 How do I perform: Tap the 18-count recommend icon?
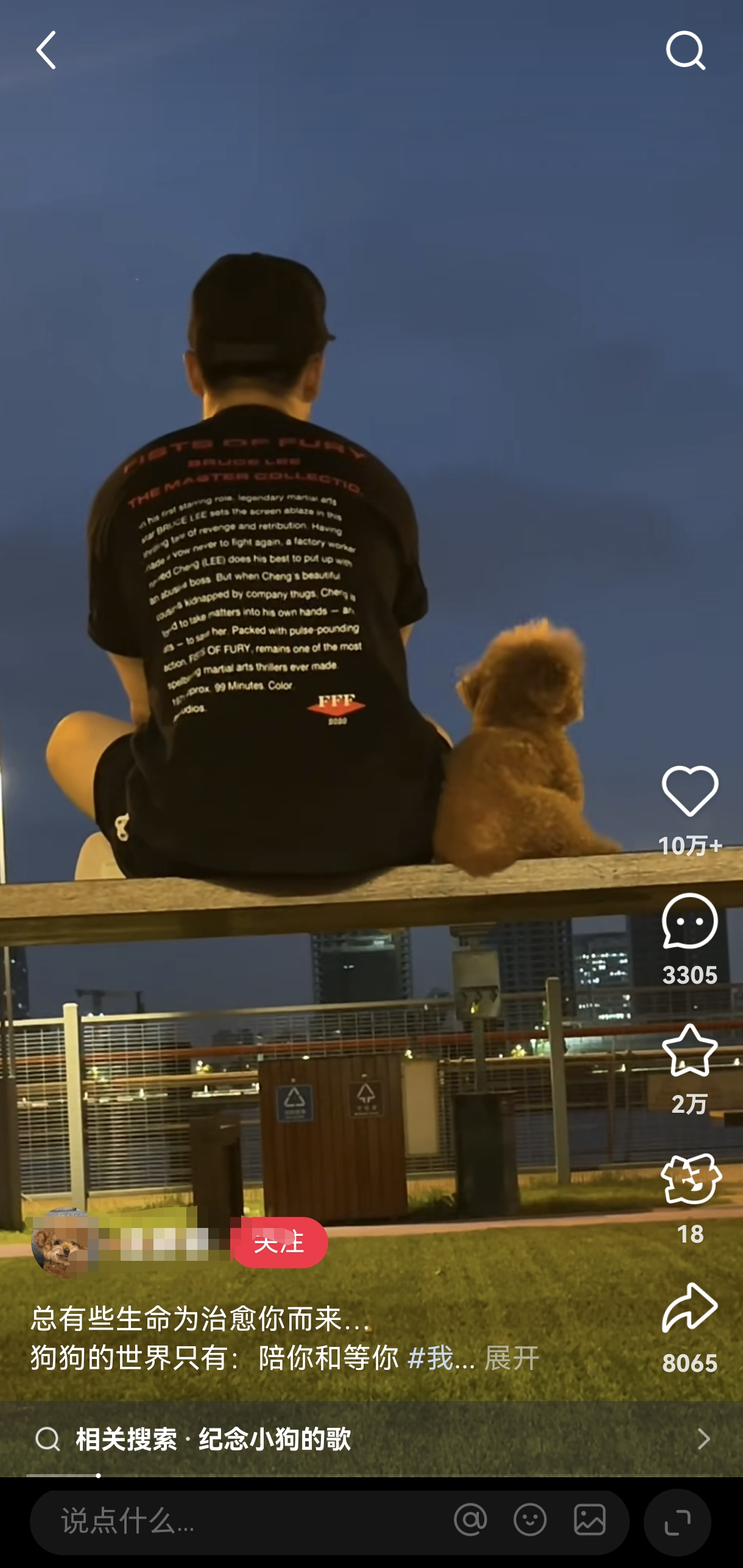pyautogui.click(x=689, y=1180)
